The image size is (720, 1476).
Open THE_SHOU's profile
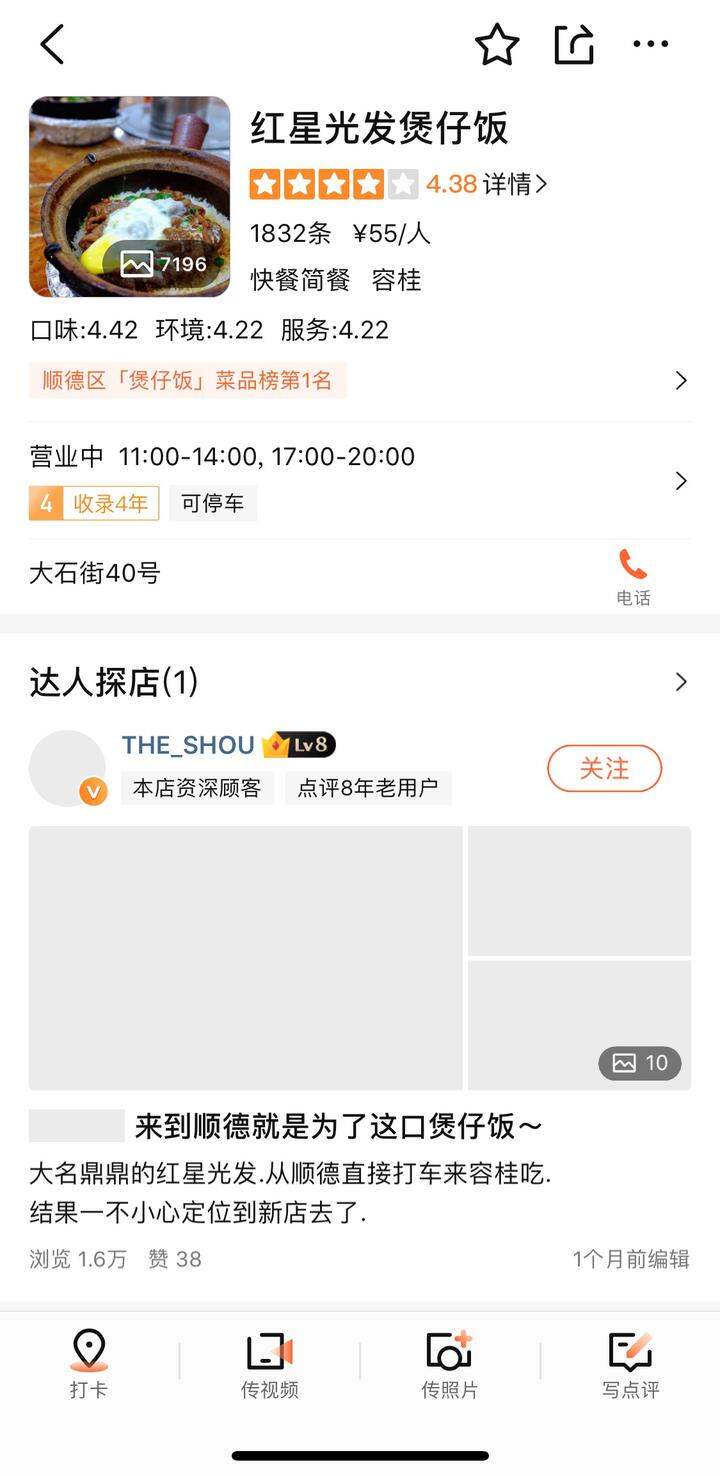point(188,745)
